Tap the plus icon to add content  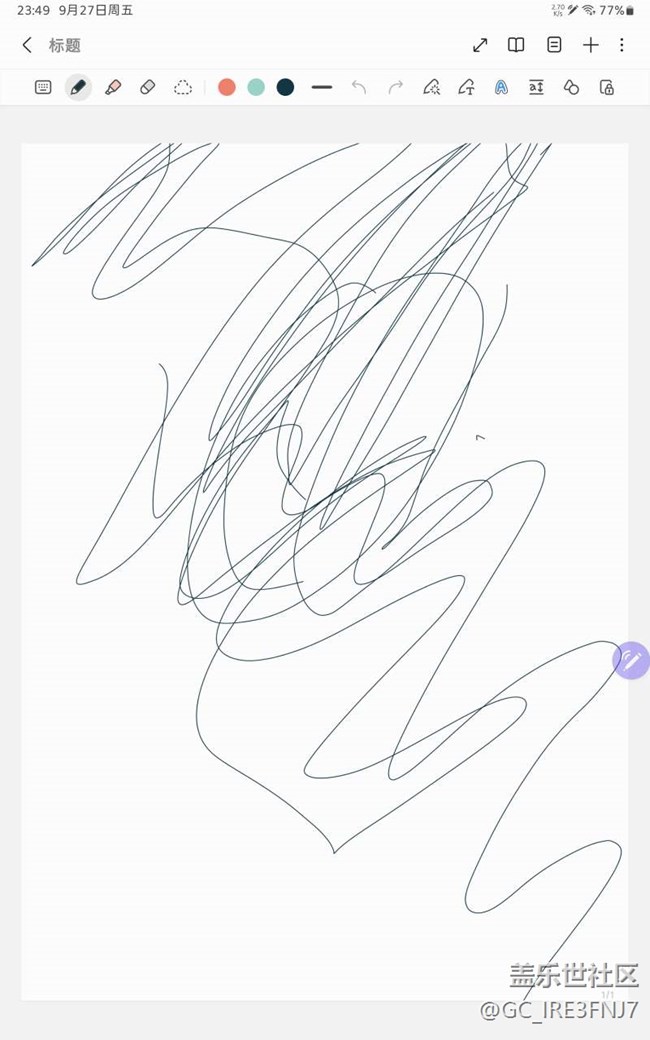[590, 44]
